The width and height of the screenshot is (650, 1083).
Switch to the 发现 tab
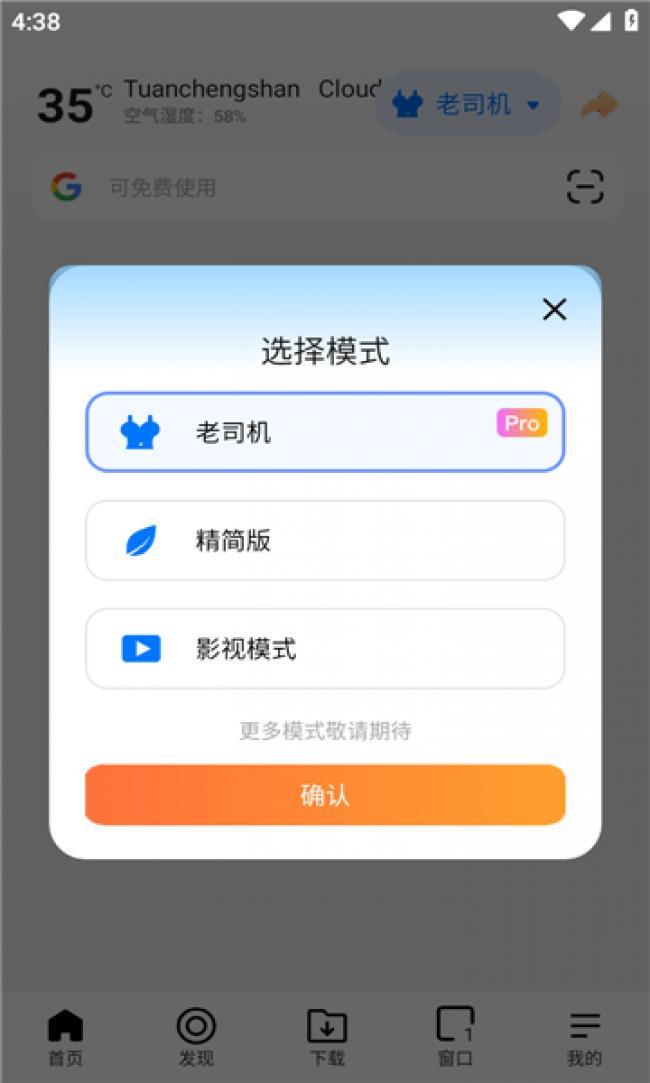click(x=196, y=1037)
